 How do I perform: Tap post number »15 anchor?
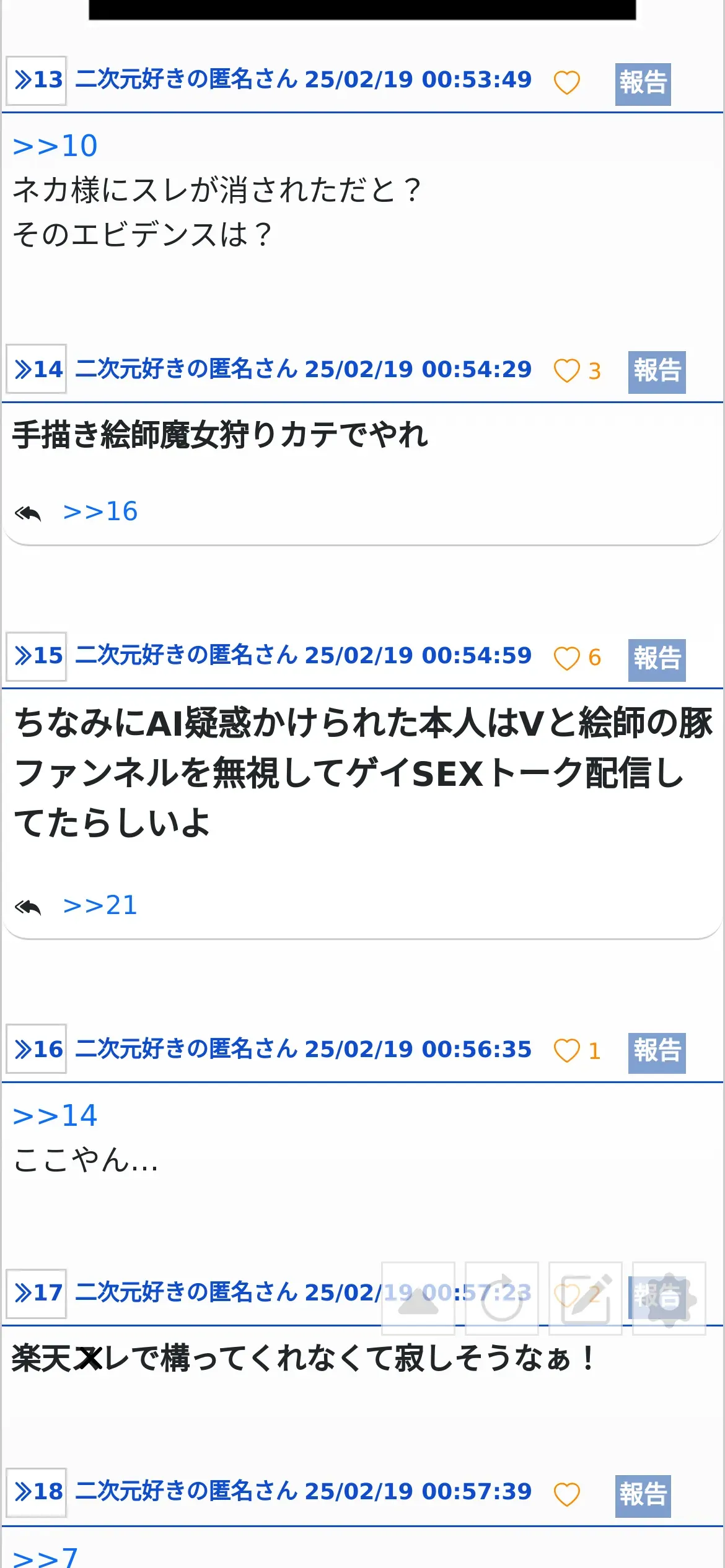click(x=36, y=656)
